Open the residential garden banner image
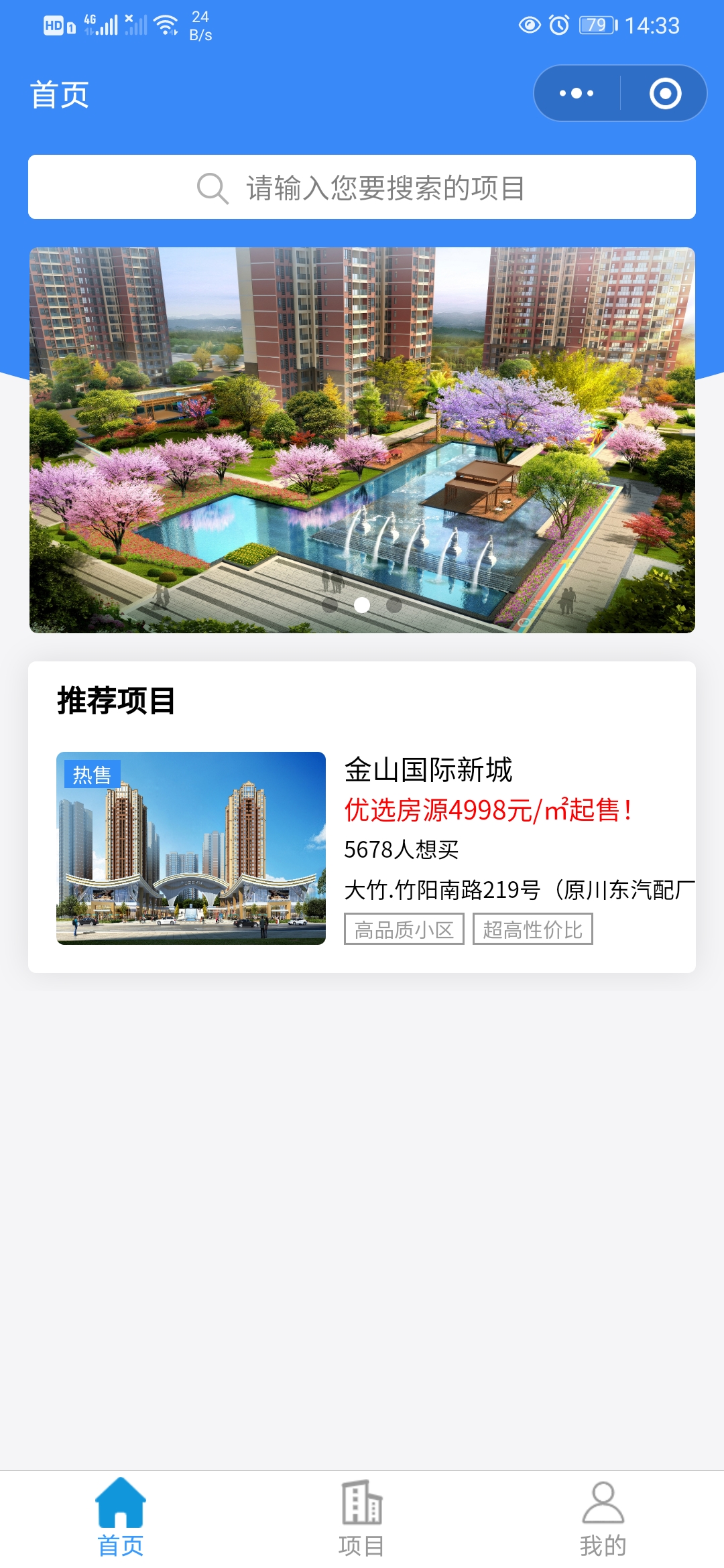The height and width of the screenshot is (1568, 724). 362,440
